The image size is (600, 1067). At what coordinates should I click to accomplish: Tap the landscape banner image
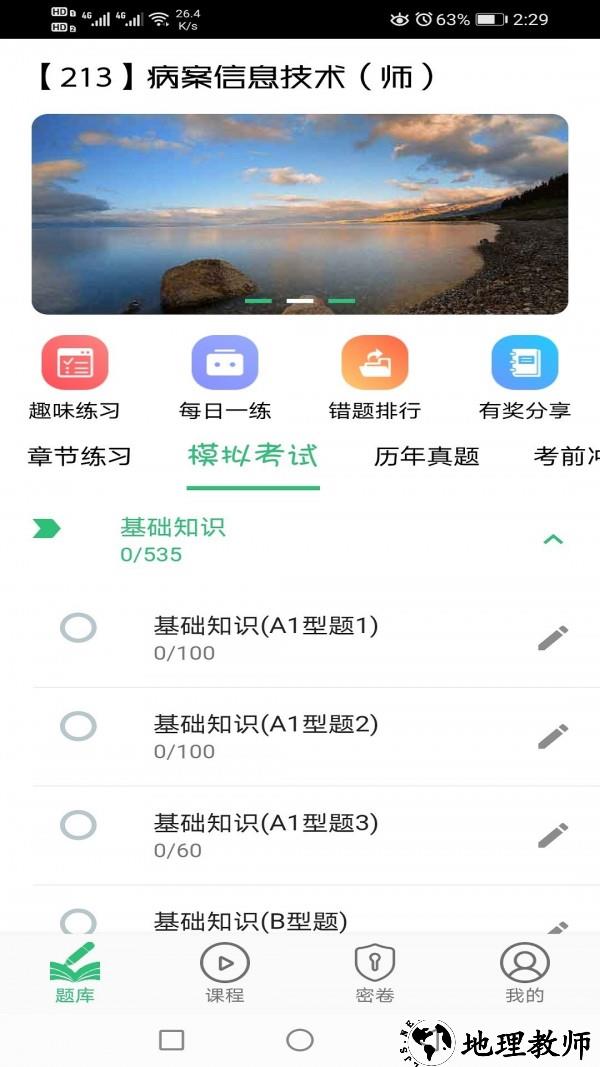(x=300, y=214)
